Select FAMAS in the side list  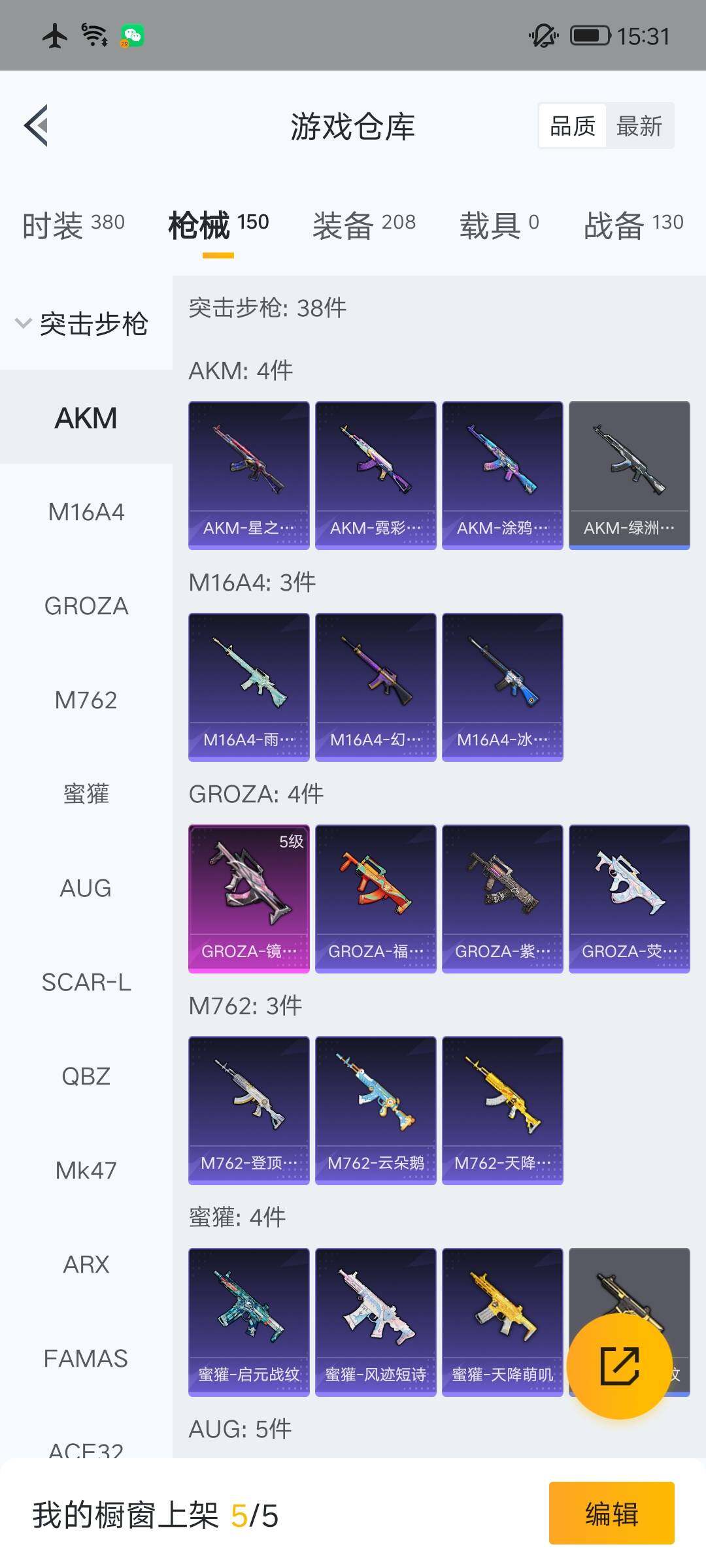pyautogui.click(x=86, y=1359)
